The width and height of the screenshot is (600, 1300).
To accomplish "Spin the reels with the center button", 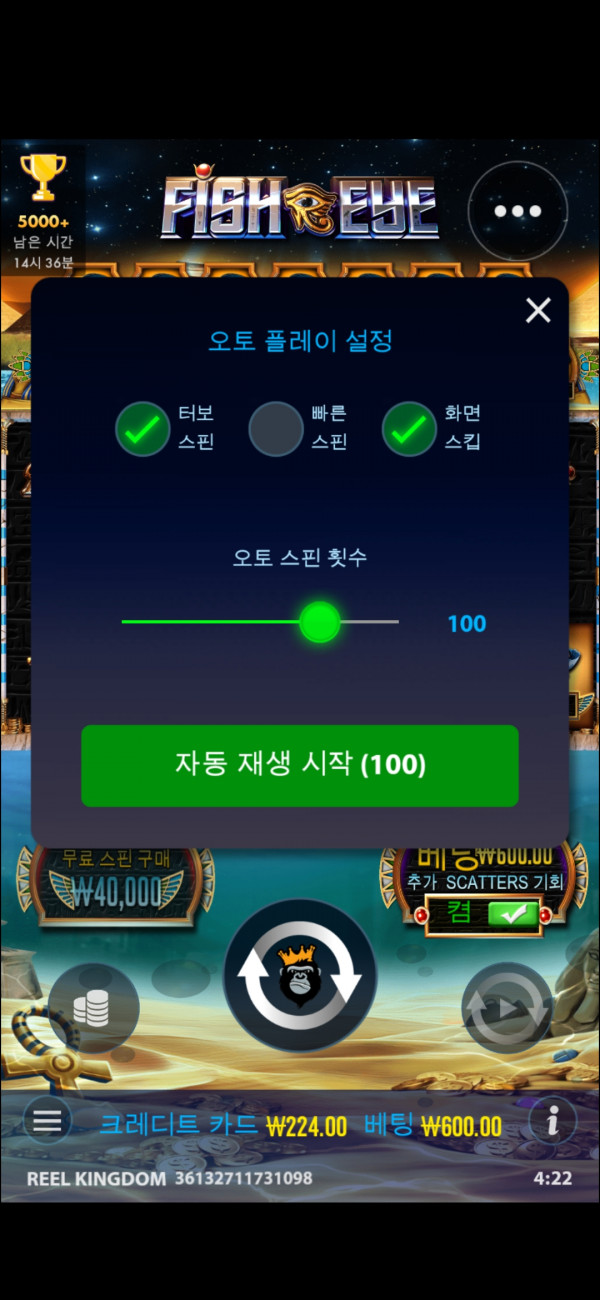I will coord(300,976).
